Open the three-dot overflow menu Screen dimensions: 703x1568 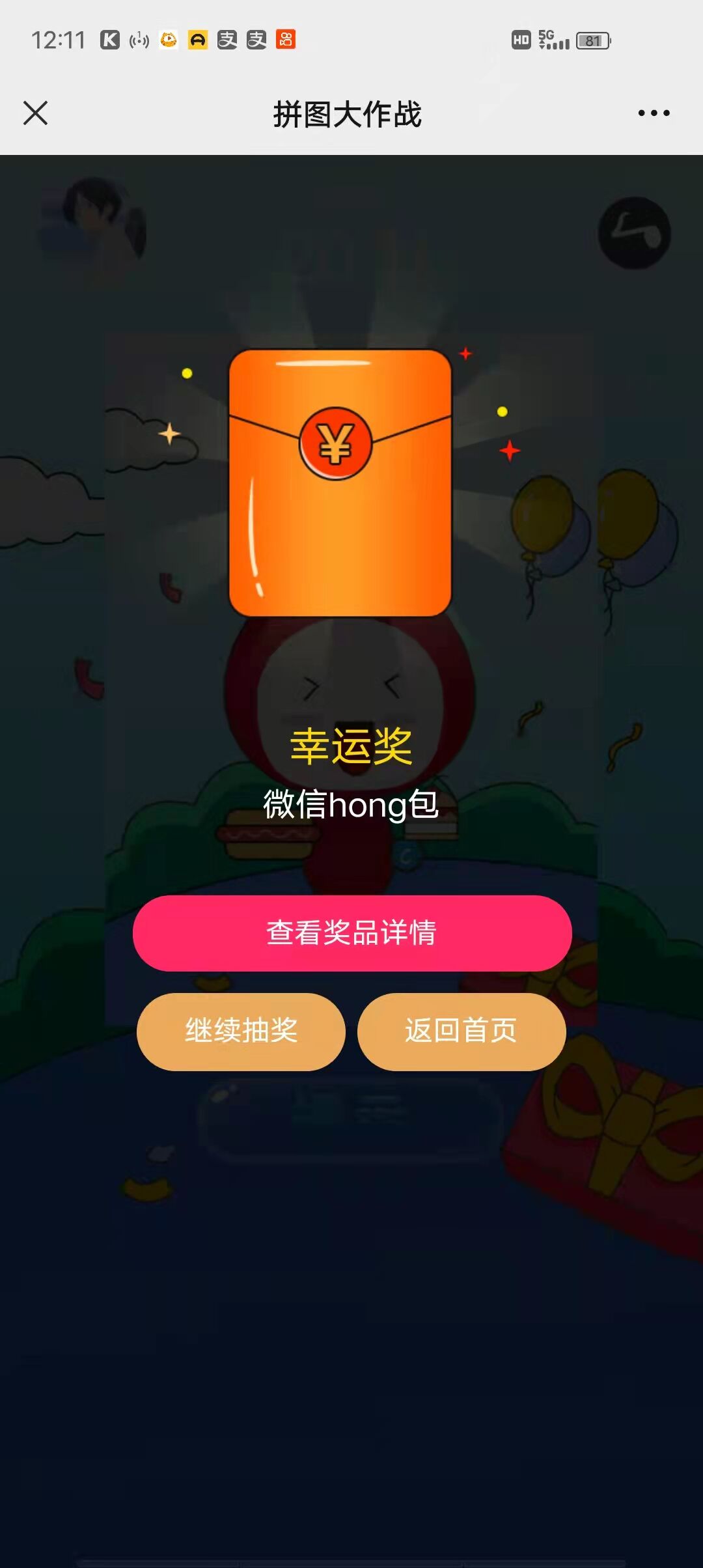click(654, 113)
